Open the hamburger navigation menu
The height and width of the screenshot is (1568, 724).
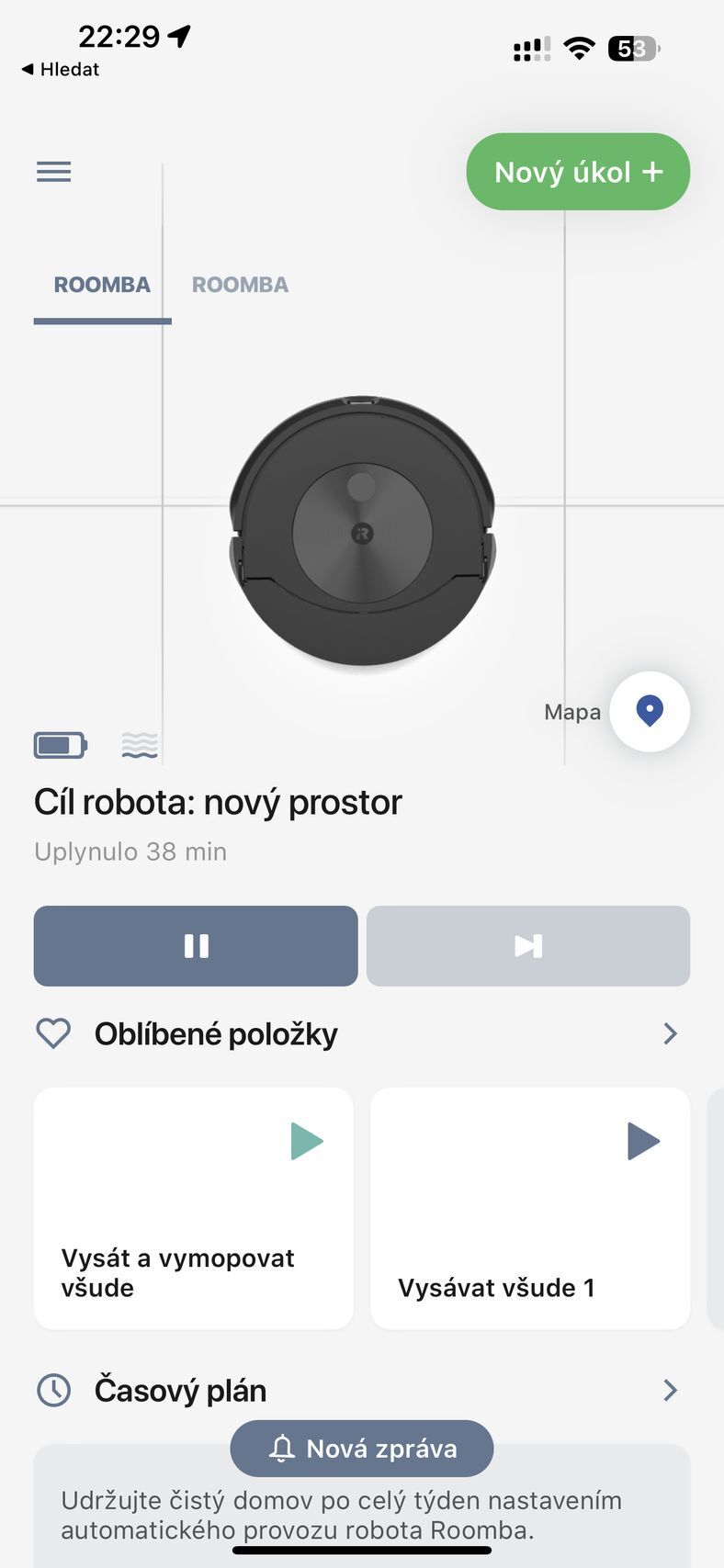(x=53, y=172)
